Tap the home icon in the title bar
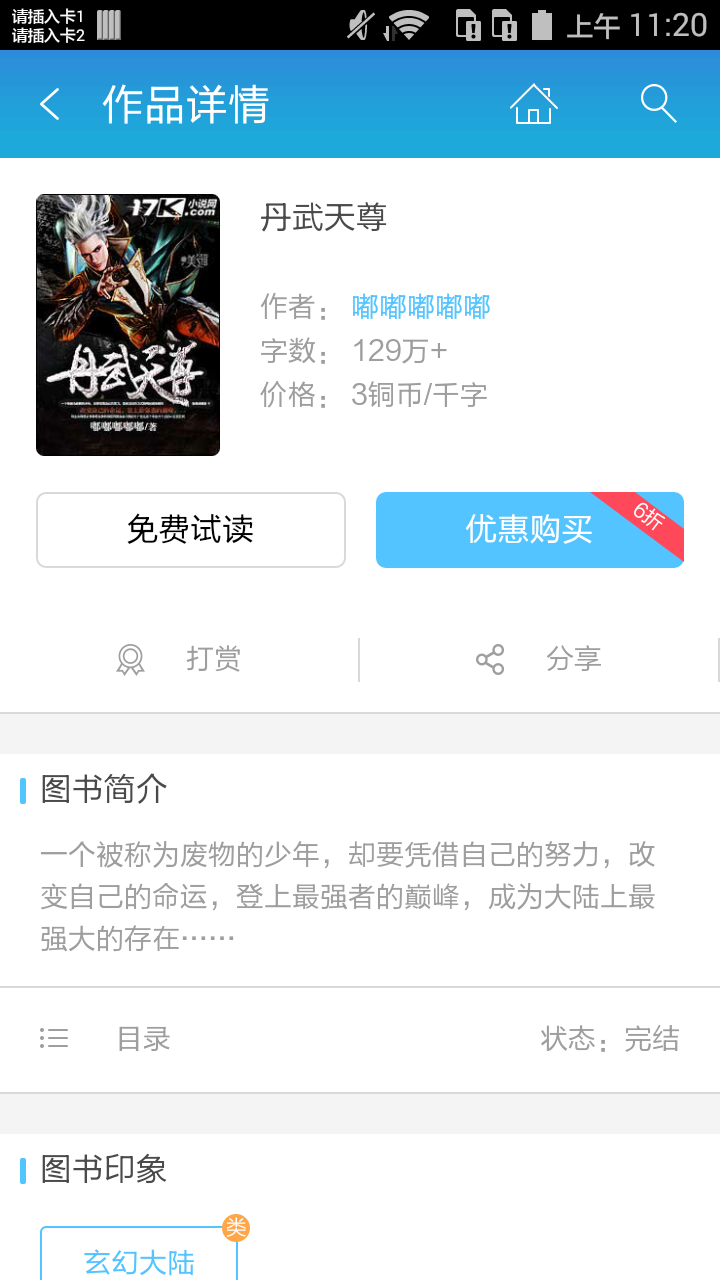 [x=533, y=103]
